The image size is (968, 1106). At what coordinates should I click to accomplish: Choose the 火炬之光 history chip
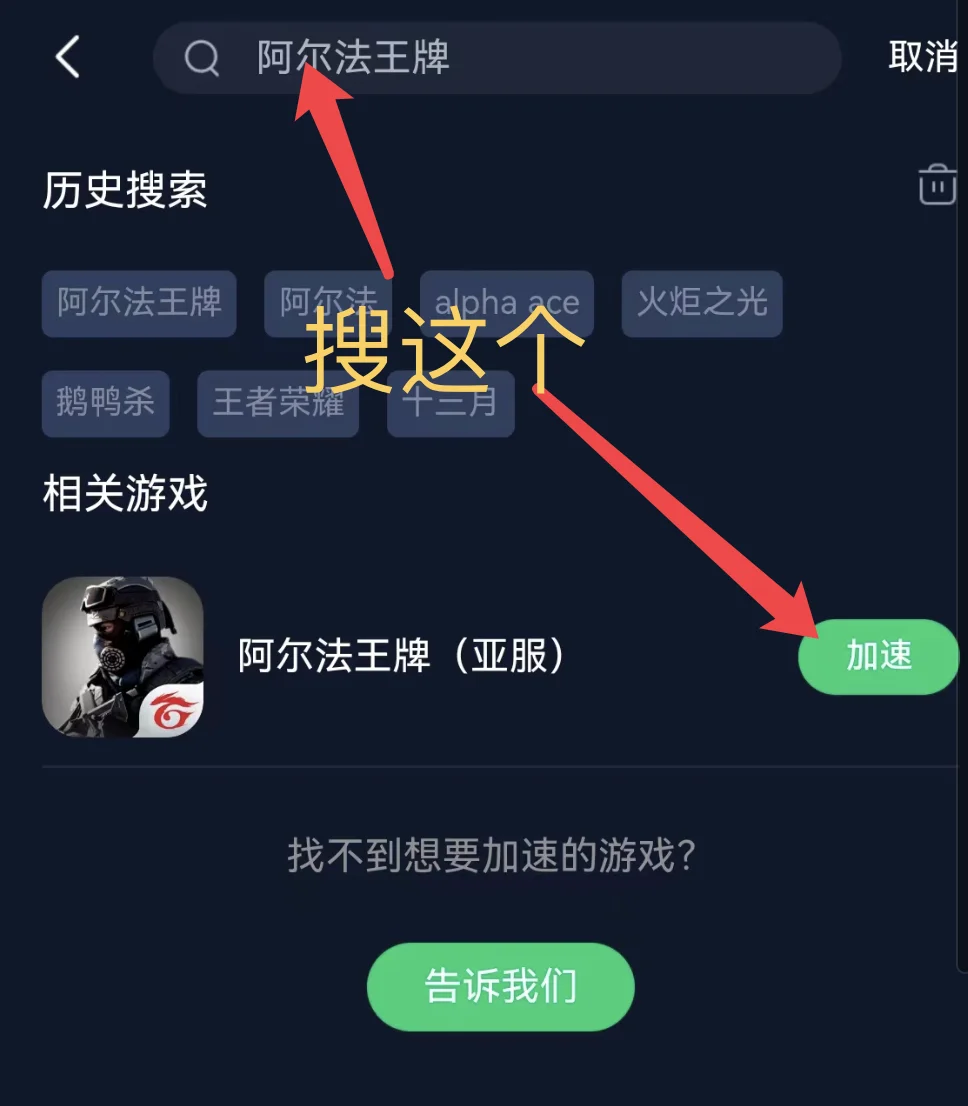(702, 303)
